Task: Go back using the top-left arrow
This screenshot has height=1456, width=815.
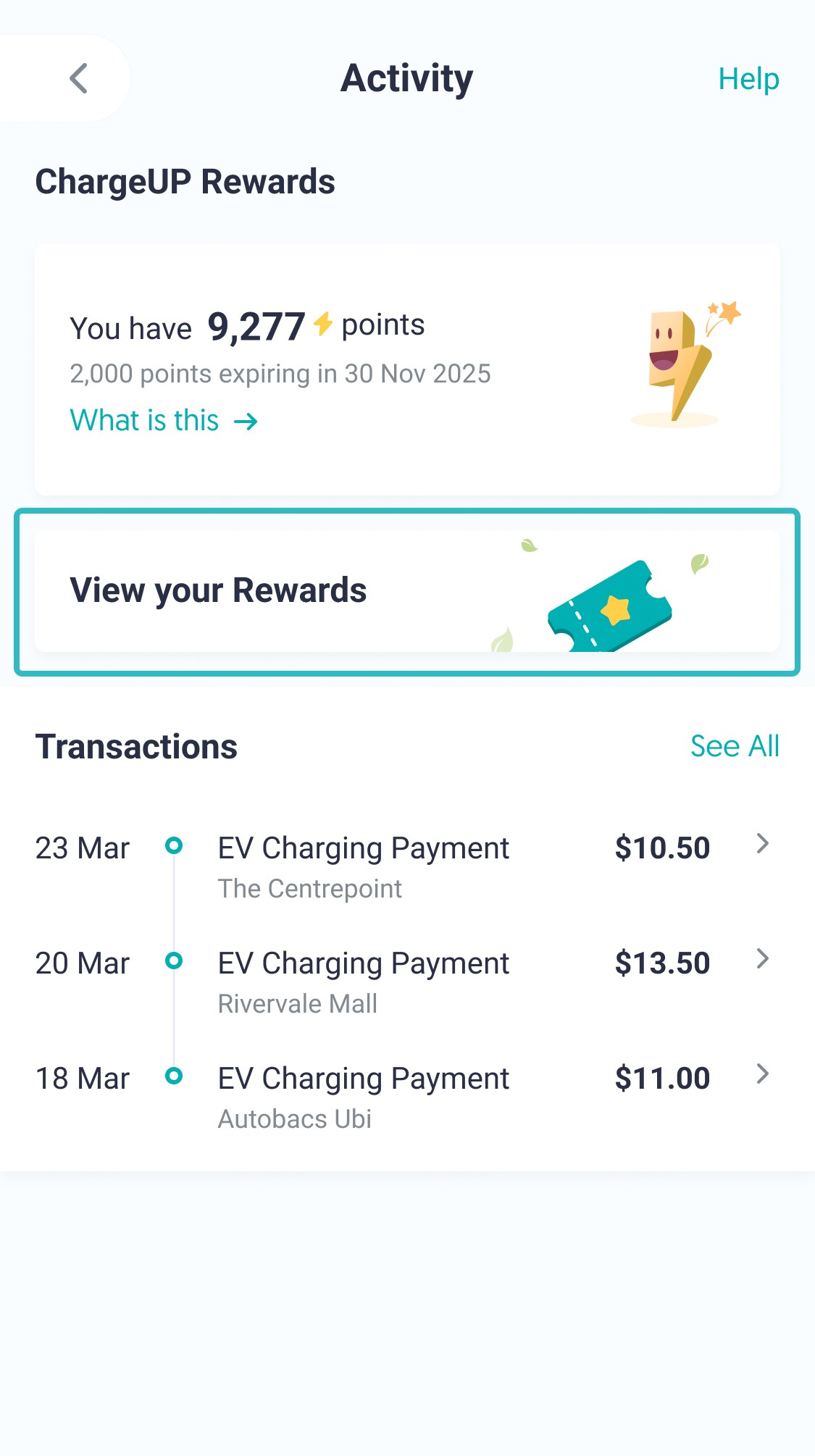Action: pos(78,78)
